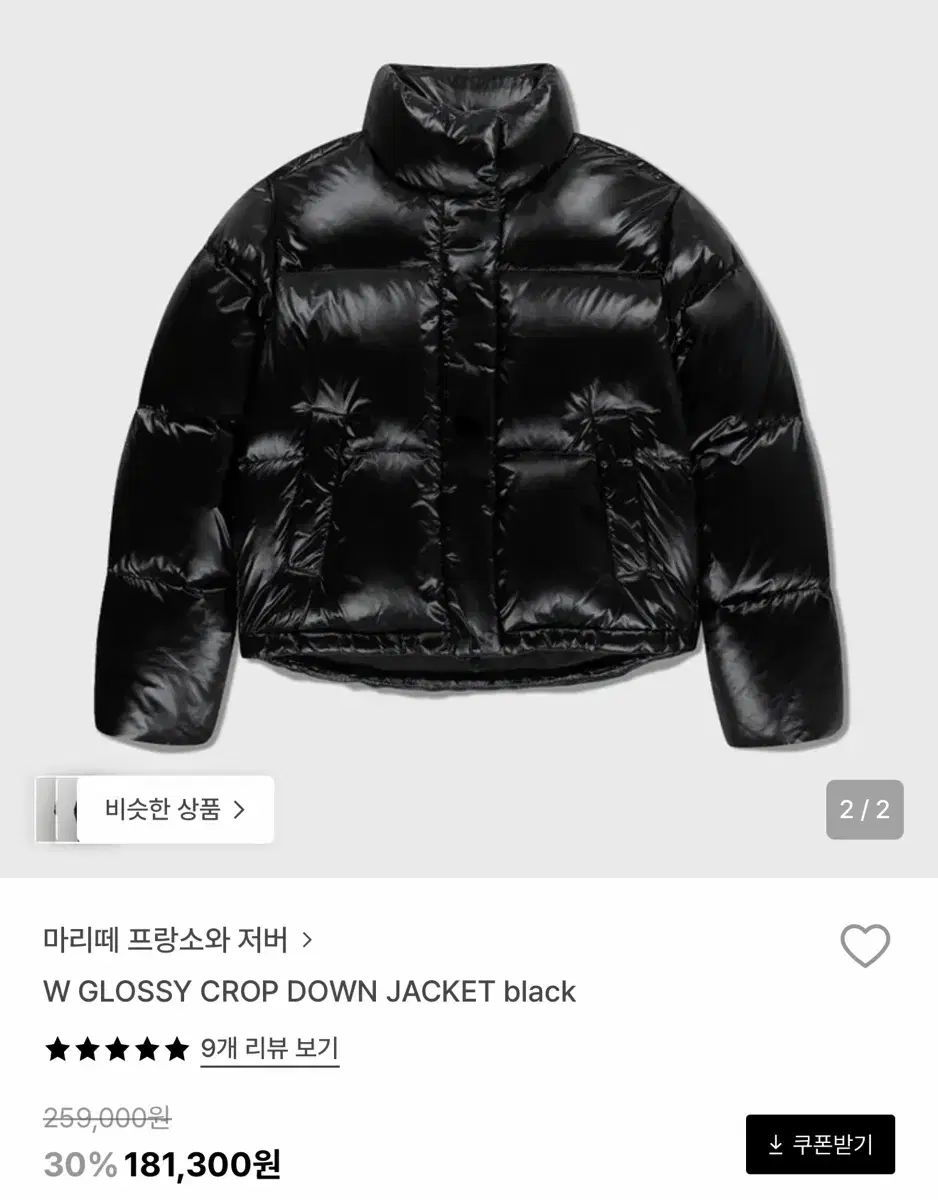This screenshot has width=938, height=1200.
Task: Add the jacket to wishlist with heart
Action: click(865, 945)
